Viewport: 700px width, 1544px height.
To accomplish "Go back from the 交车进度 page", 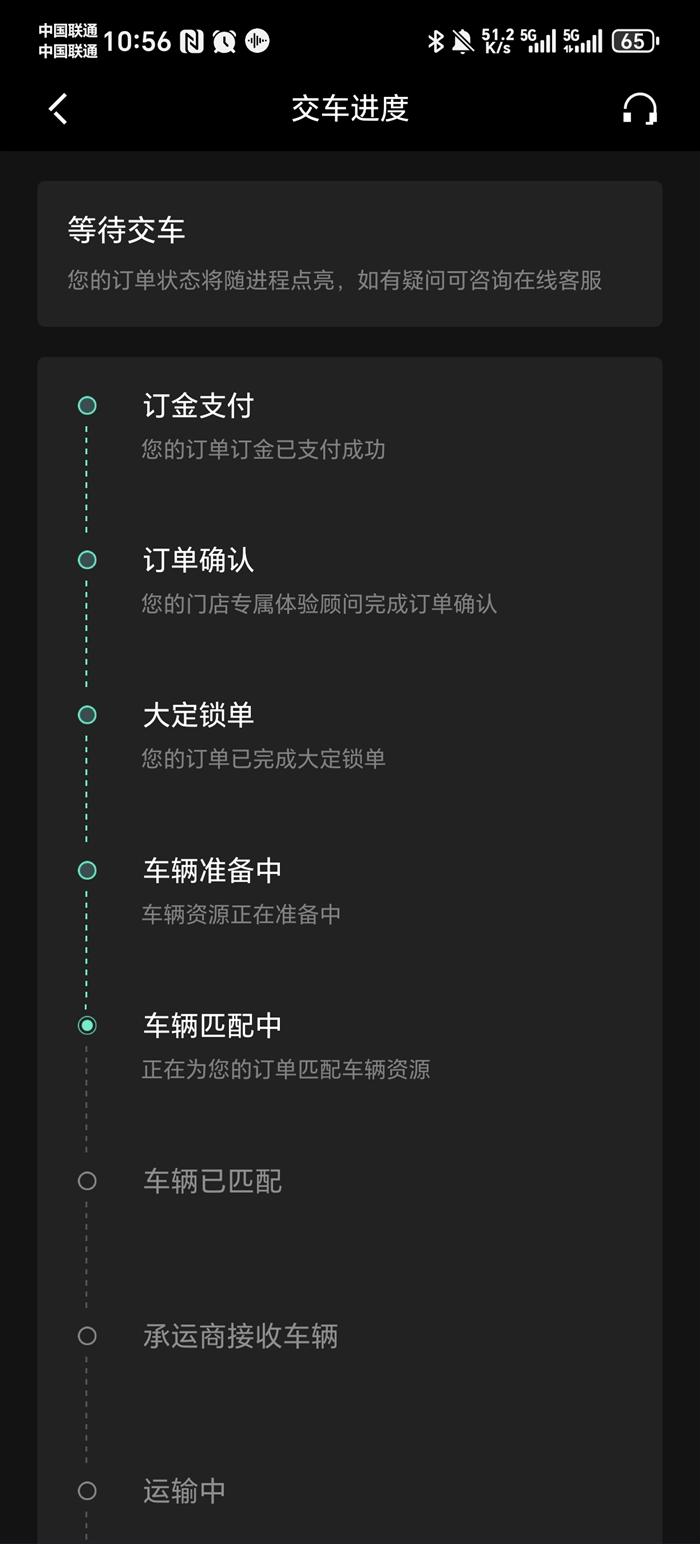I will coord(59,109).
